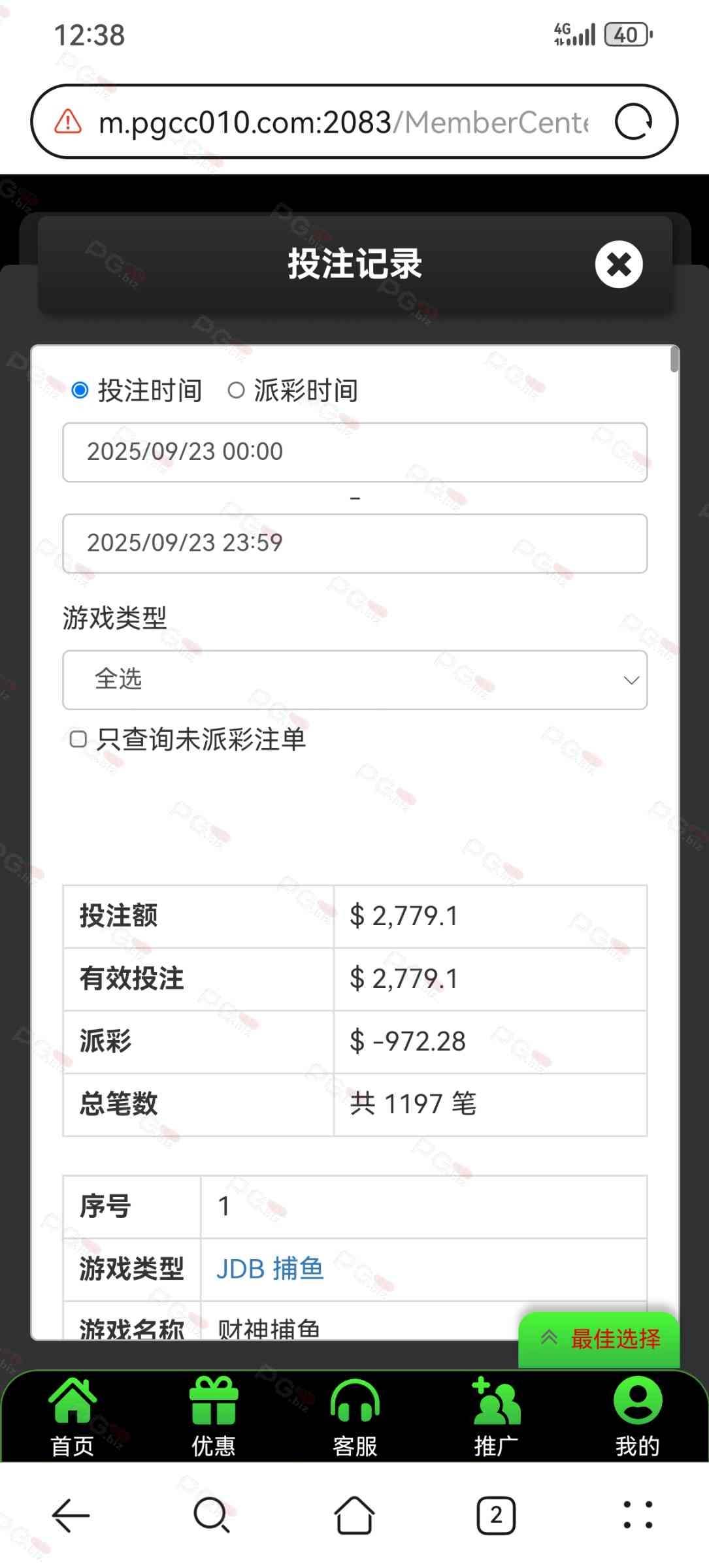Image resolution: width=709 pixels, height=1568 pixels.
Task: Switch to the 推广 tab
Action: point(496,1416)
